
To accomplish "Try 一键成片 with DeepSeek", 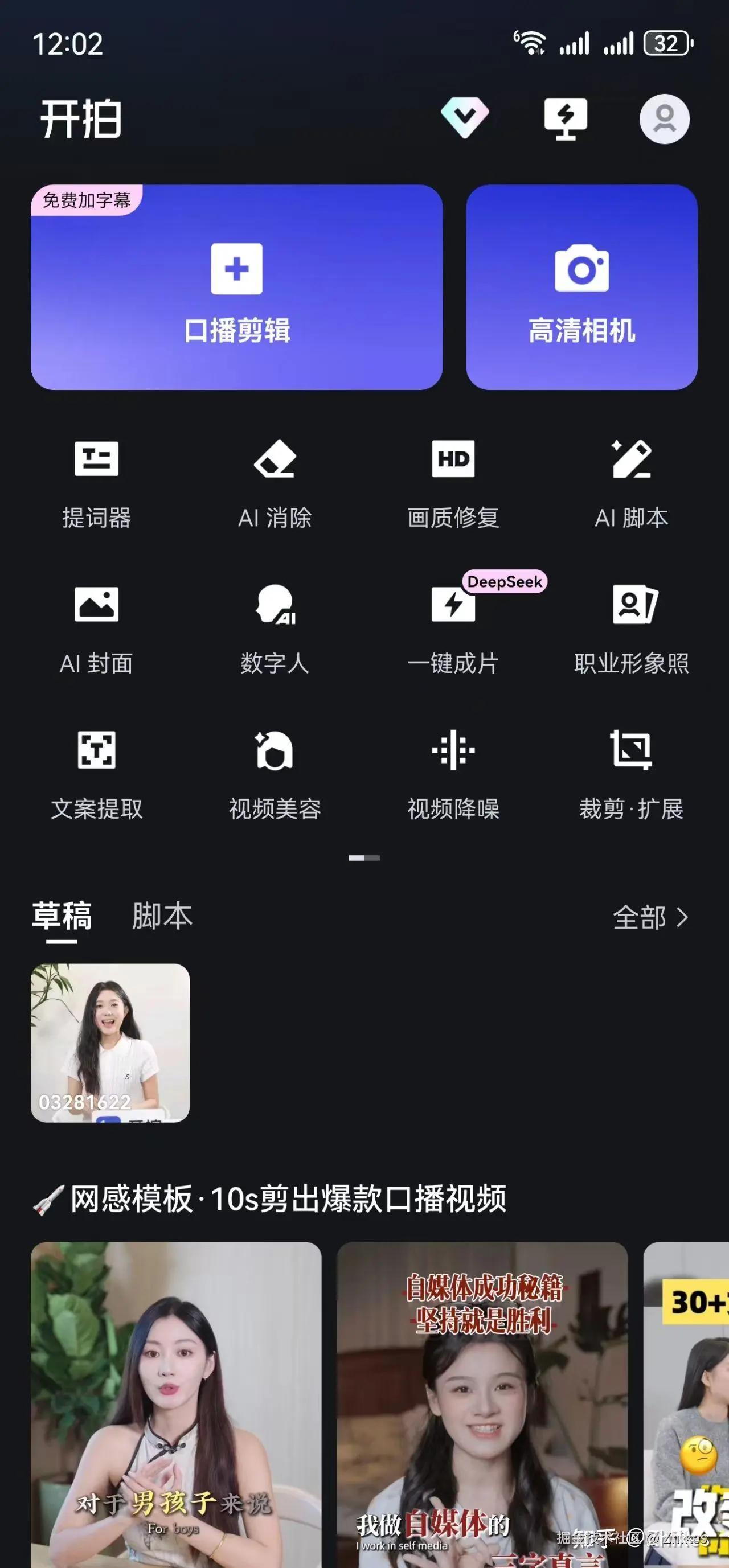I will (x=453, y=628).
